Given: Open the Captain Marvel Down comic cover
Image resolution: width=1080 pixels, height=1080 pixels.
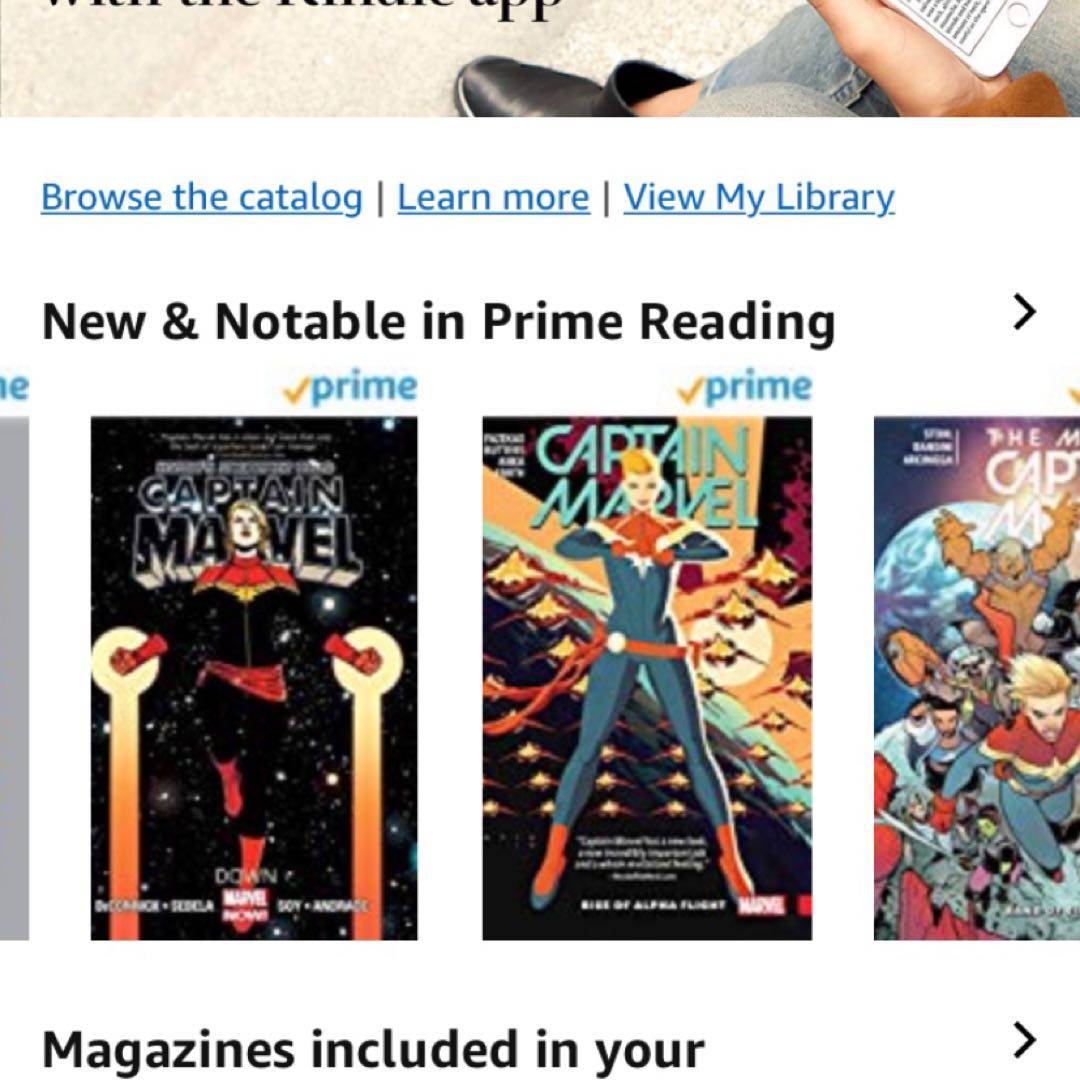Looking at the screenshot, I should (254, 678).
